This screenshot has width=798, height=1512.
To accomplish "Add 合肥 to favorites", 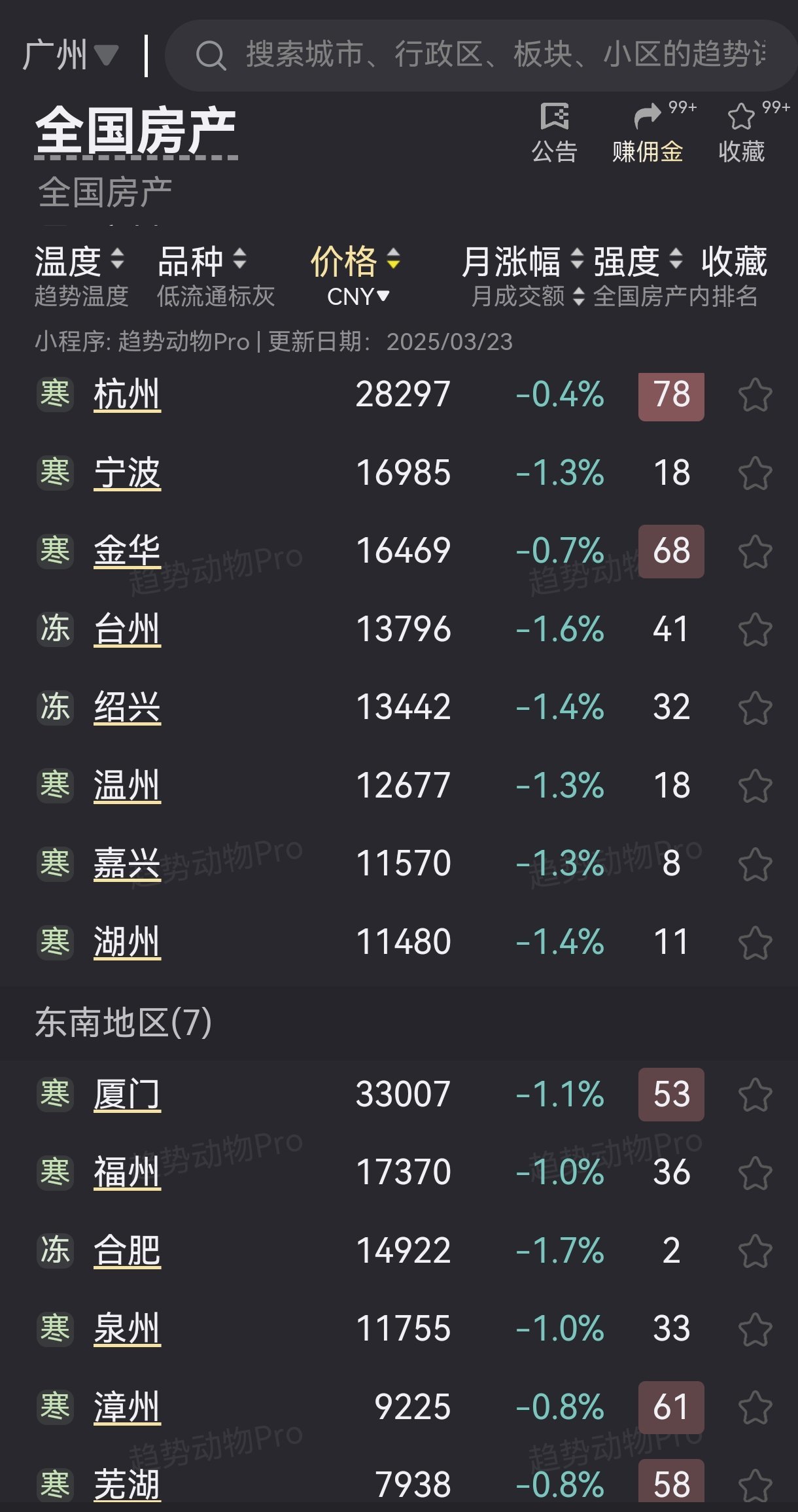I will click(x=755, y=1251).
